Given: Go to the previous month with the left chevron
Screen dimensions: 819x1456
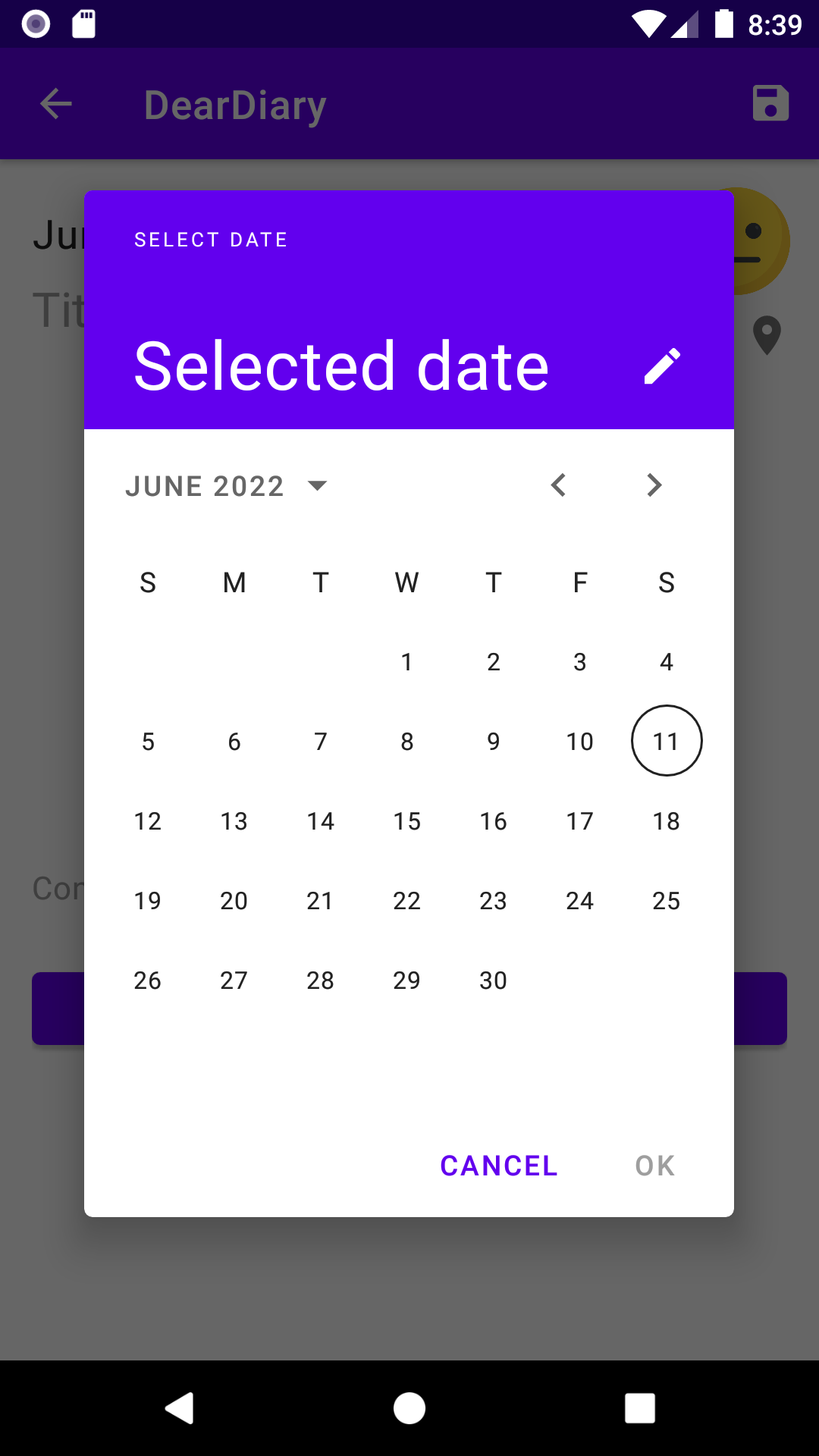Looking at the screenshot, I should 559,485.
